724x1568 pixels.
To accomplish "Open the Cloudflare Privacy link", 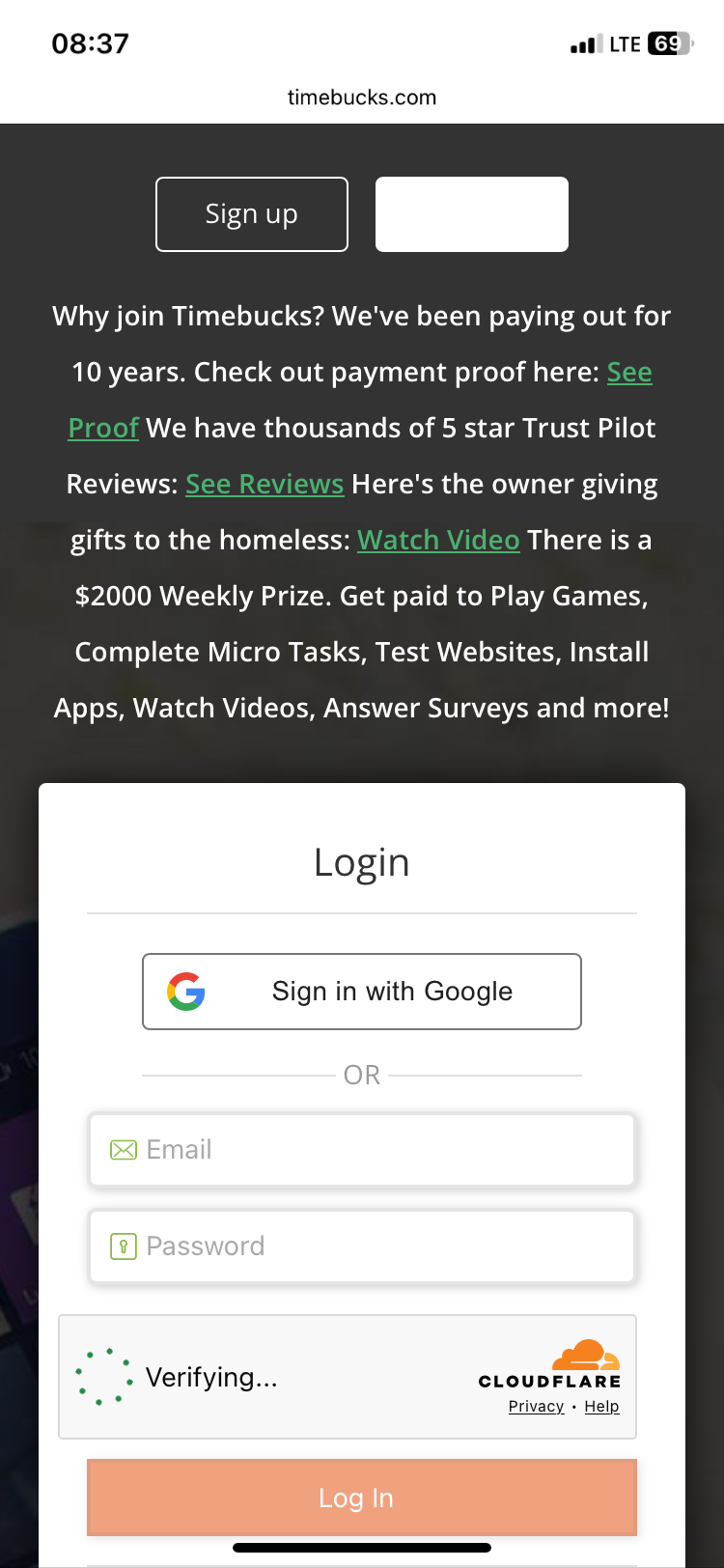I will 536,1407.
